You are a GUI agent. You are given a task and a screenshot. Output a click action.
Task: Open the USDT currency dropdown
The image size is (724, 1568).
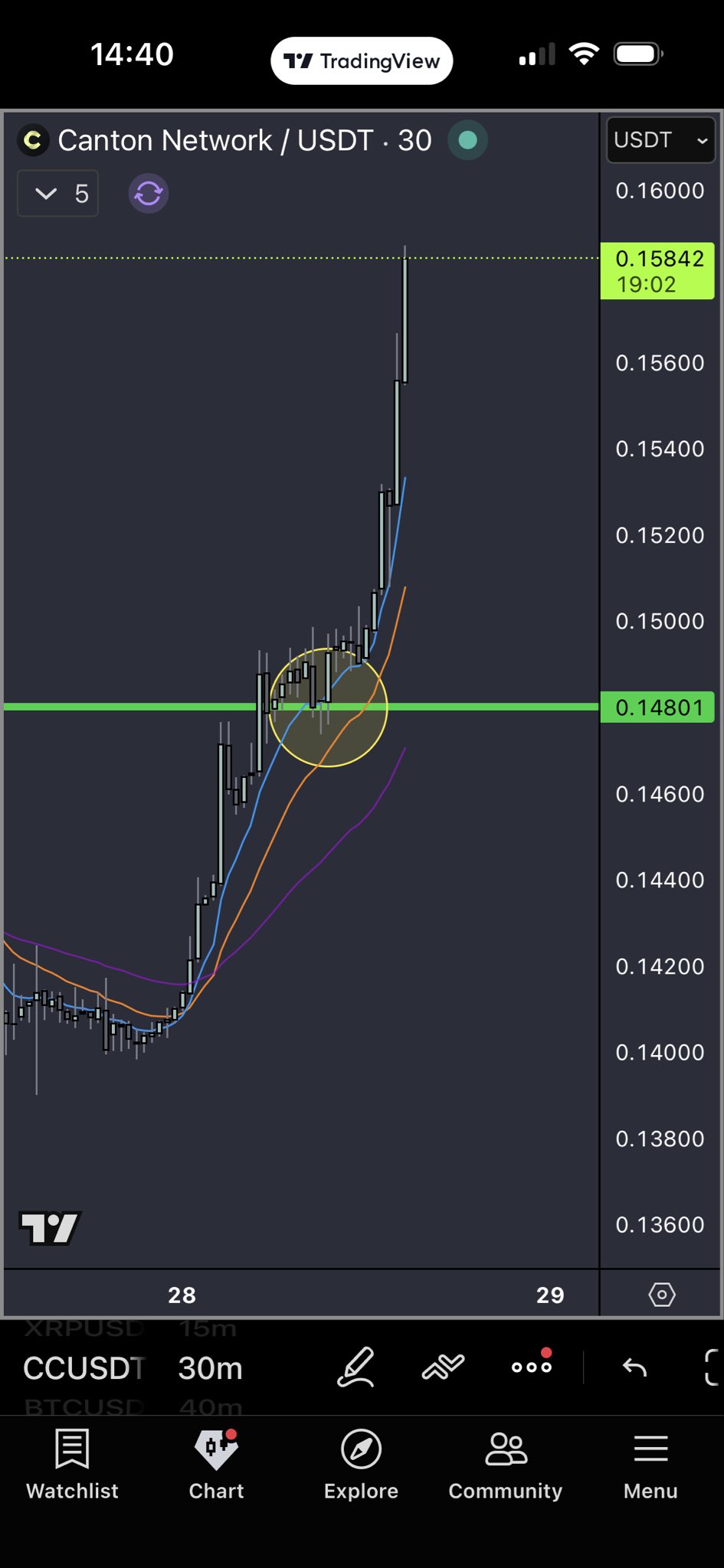click(x=660, y=140)
